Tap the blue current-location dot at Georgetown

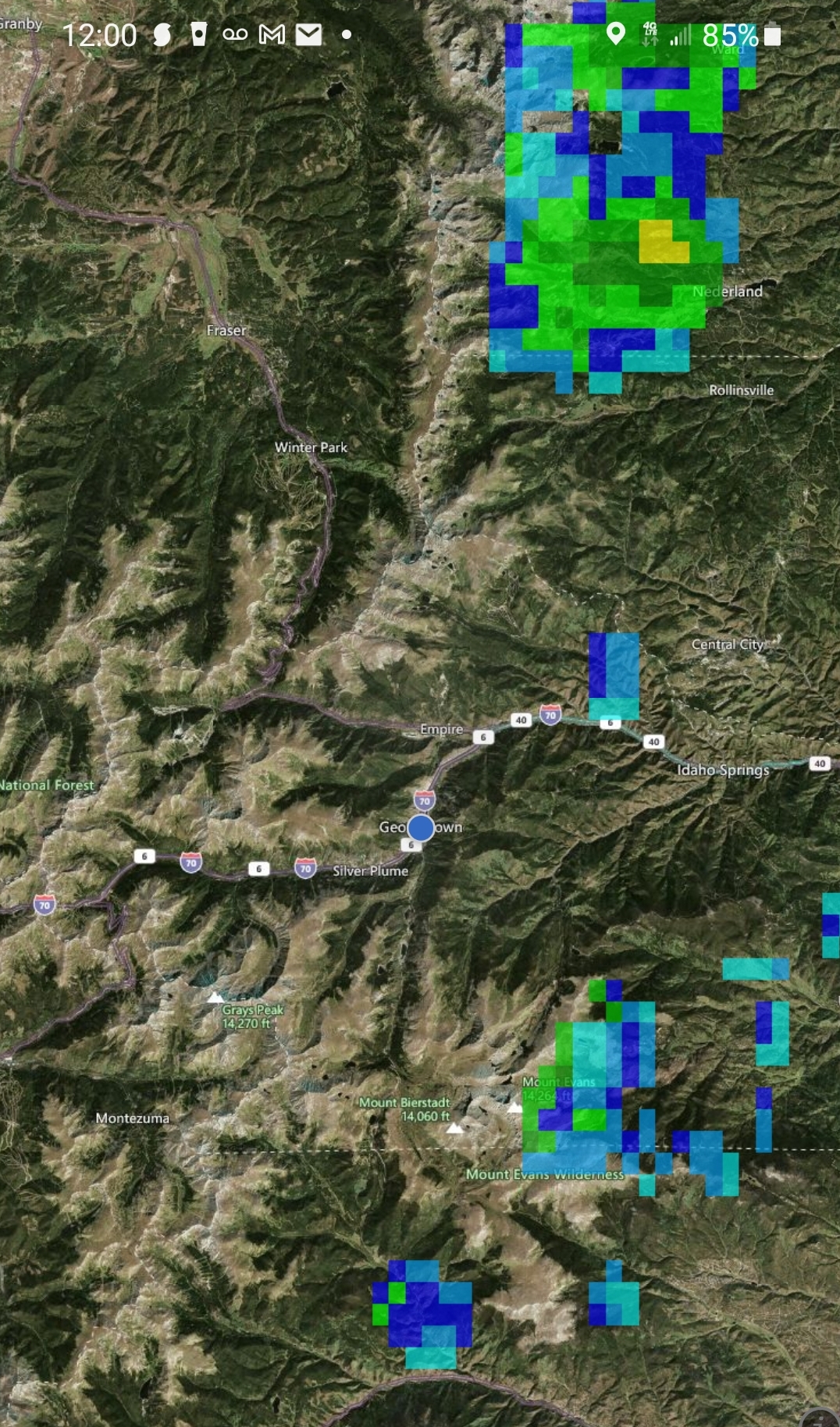[x=421, y=827]
